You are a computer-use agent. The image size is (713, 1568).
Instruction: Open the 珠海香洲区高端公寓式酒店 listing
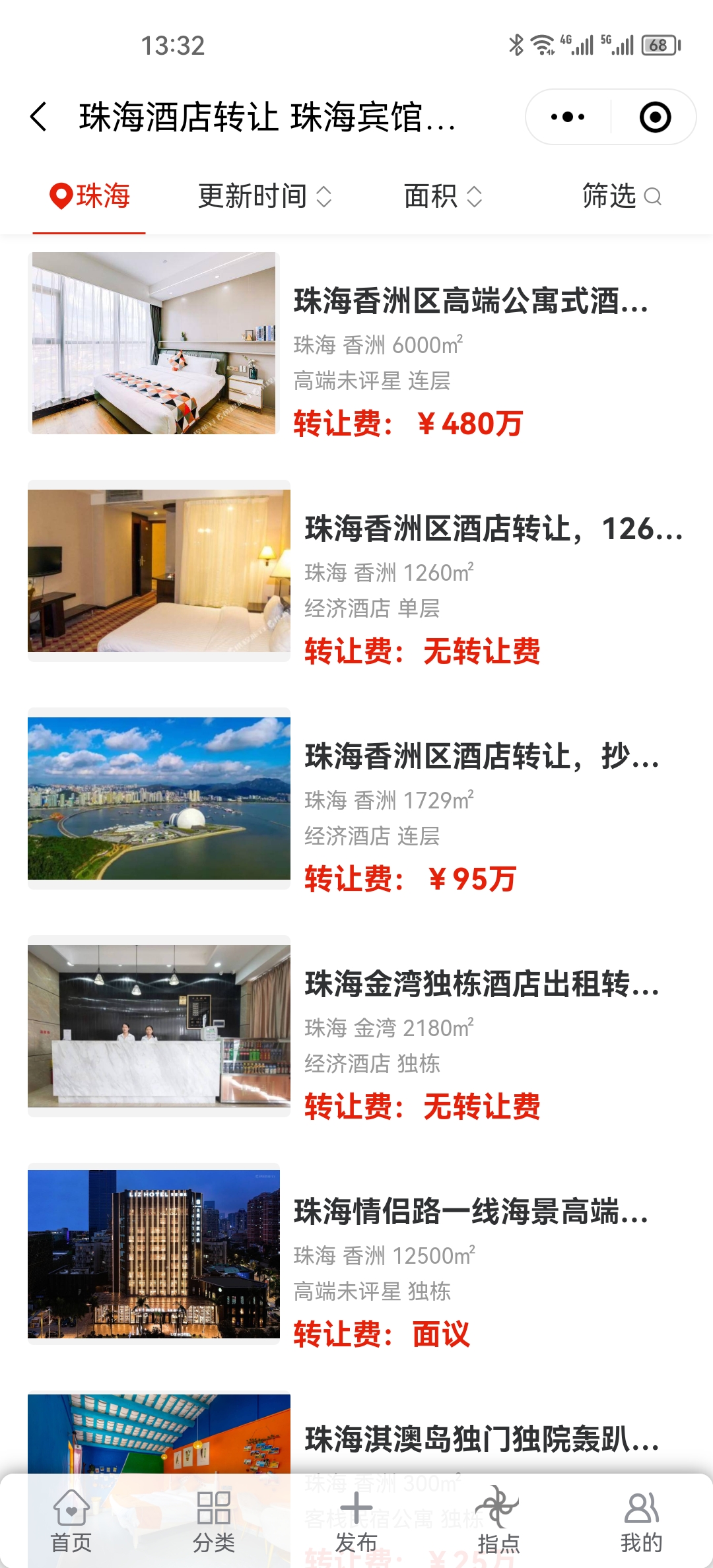click(x=470, y=302)
